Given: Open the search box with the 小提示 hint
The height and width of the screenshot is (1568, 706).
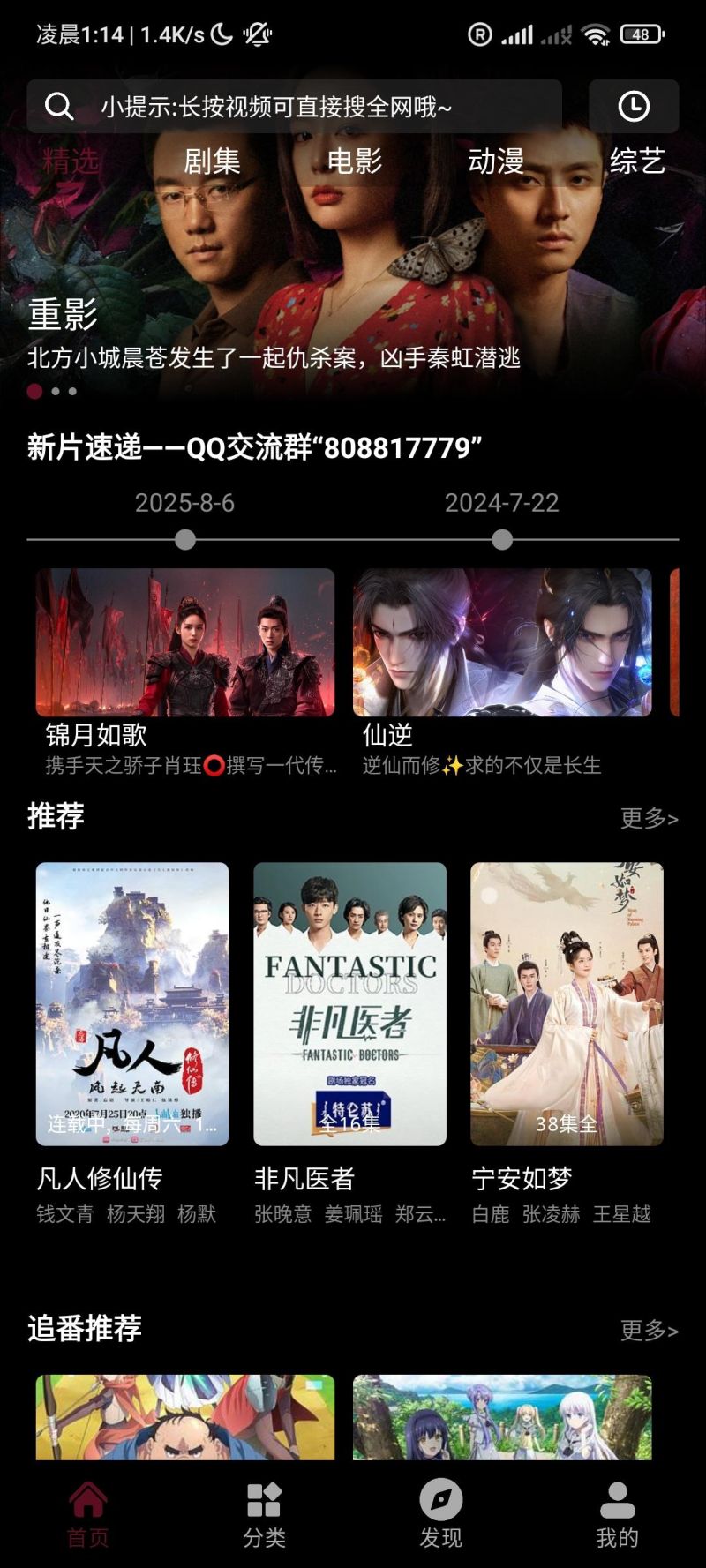Looking at the screenshot, I should tap(294, 107).
